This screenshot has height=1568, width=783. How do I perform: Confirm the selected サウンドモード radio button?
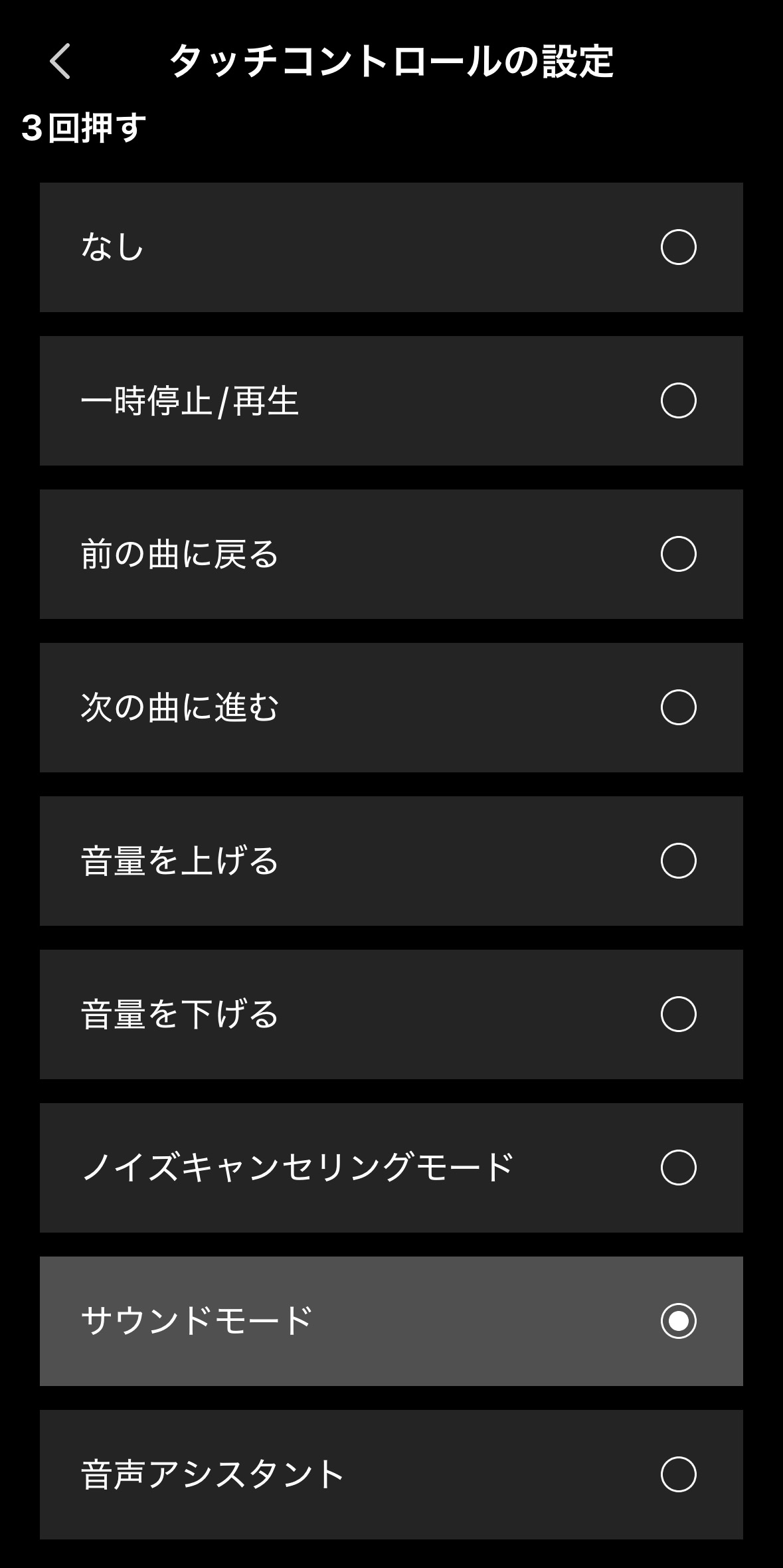(679, 1320)
